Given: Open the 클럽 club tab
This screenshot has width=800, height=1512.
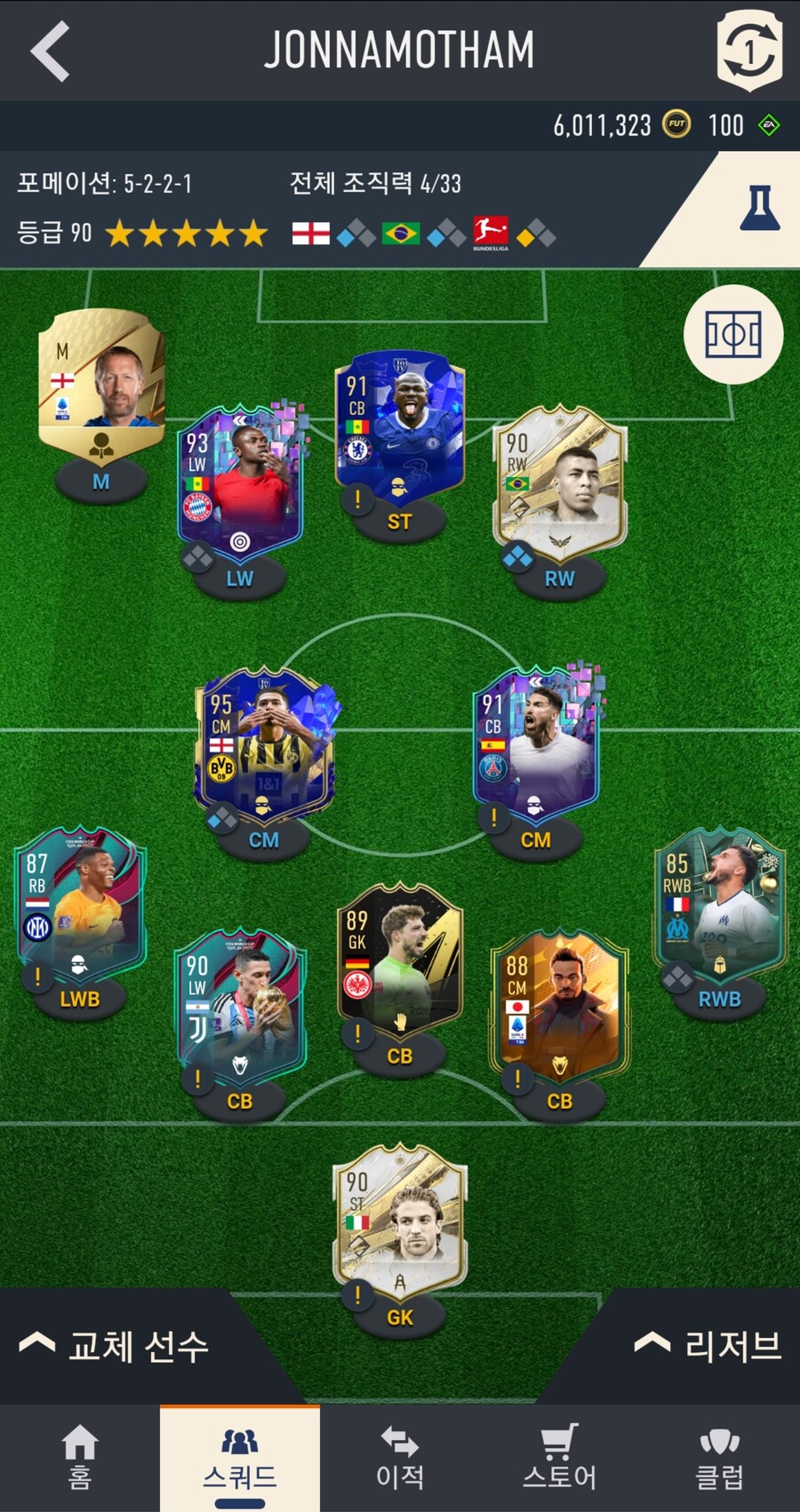Looking at the screenshot, I should [x=719, y=1457].
